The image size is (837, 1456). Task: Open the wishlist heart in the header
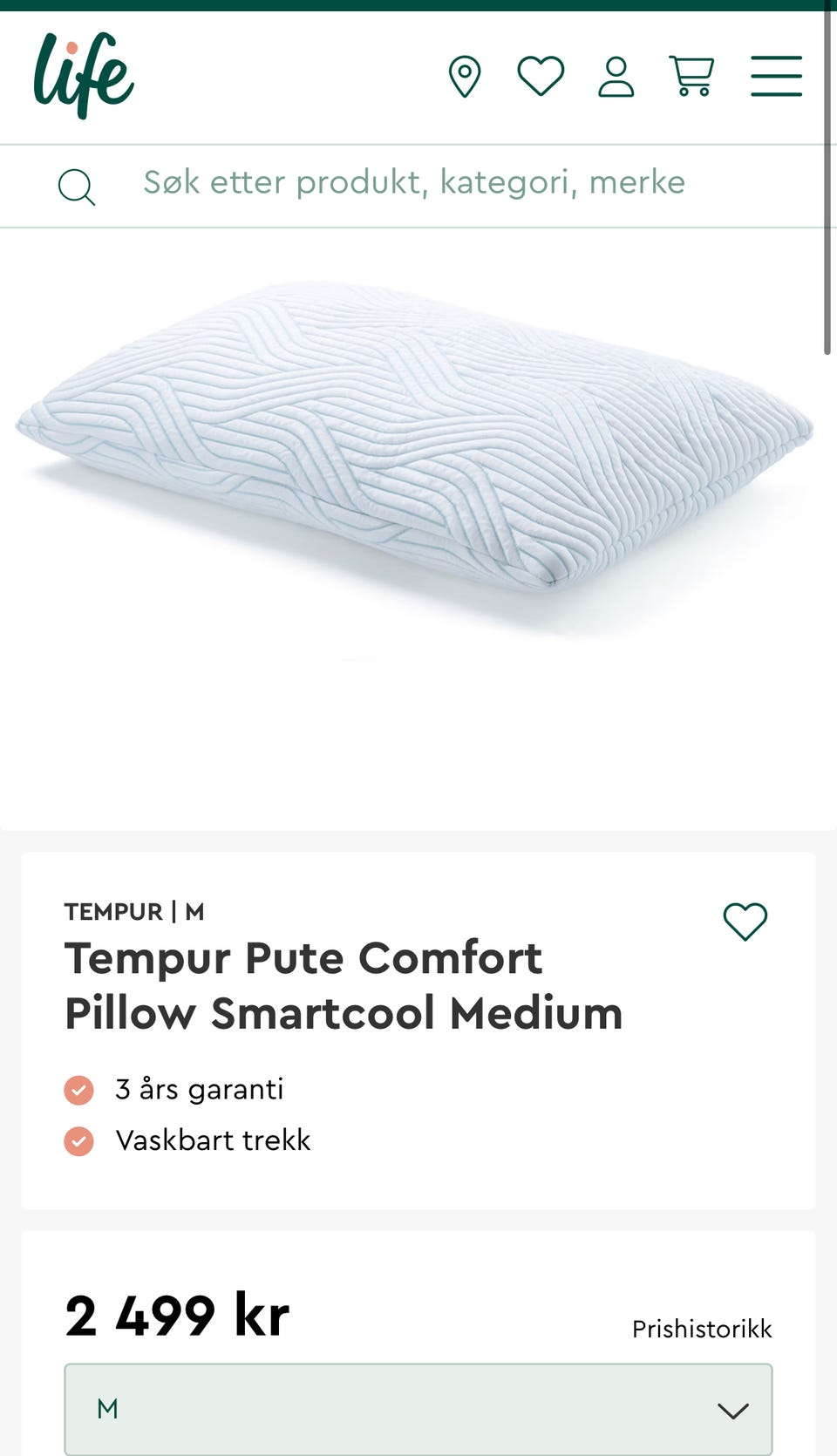pyautogui.click(x=541, y=76)
